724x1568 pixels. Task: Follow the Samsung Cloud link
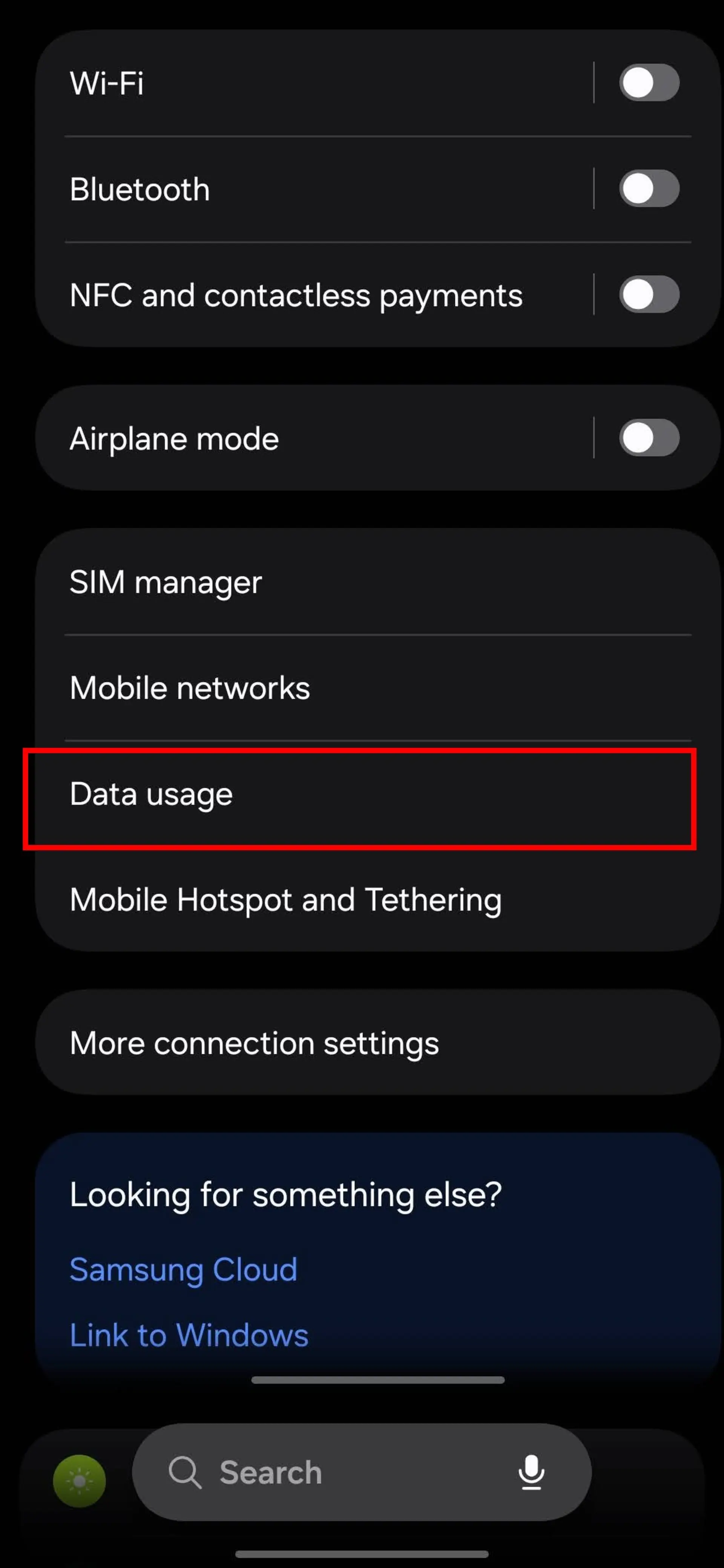tap(183, 1270)
